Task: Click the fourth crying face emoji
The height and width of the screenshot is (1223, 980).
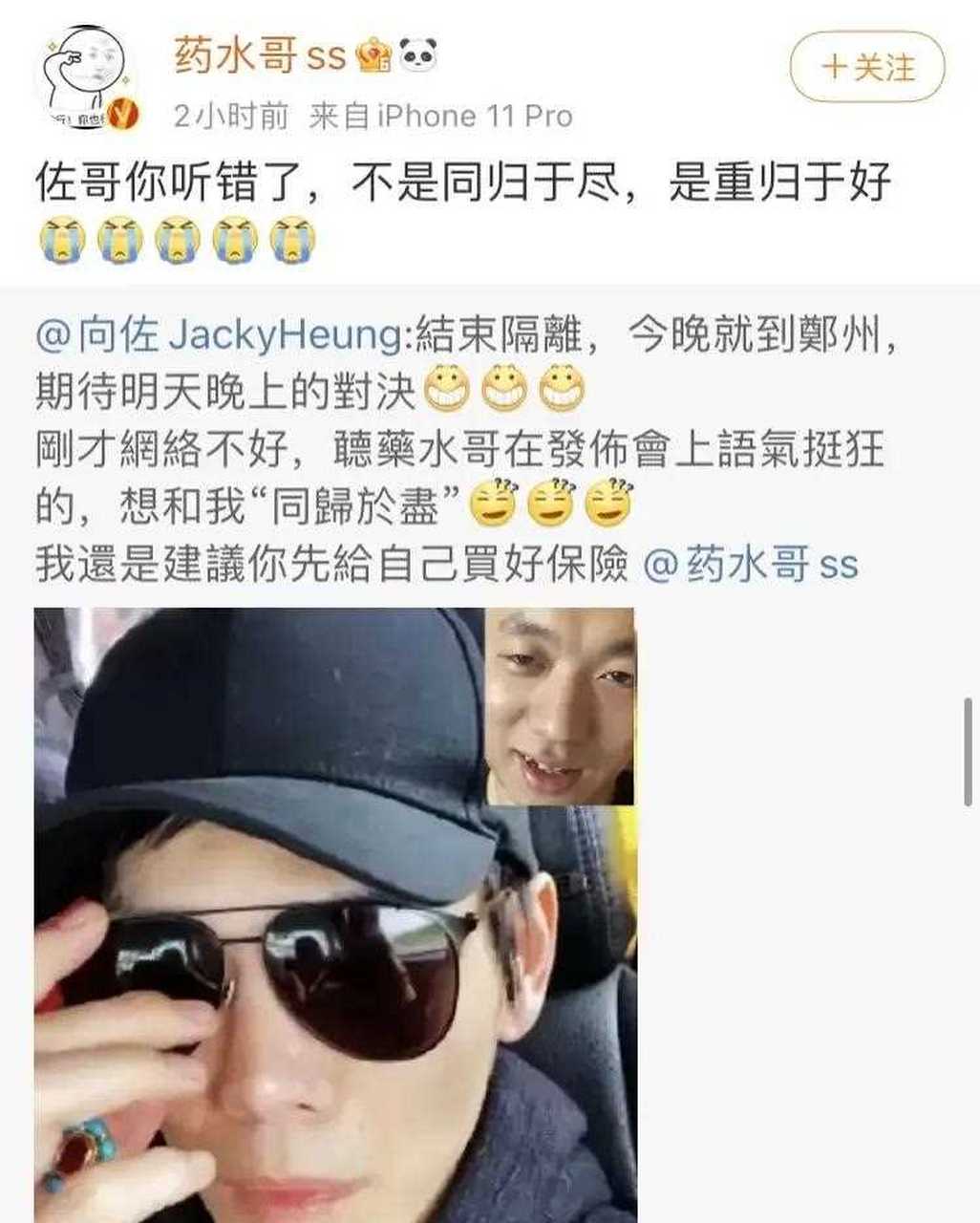Action: [236, 239]
